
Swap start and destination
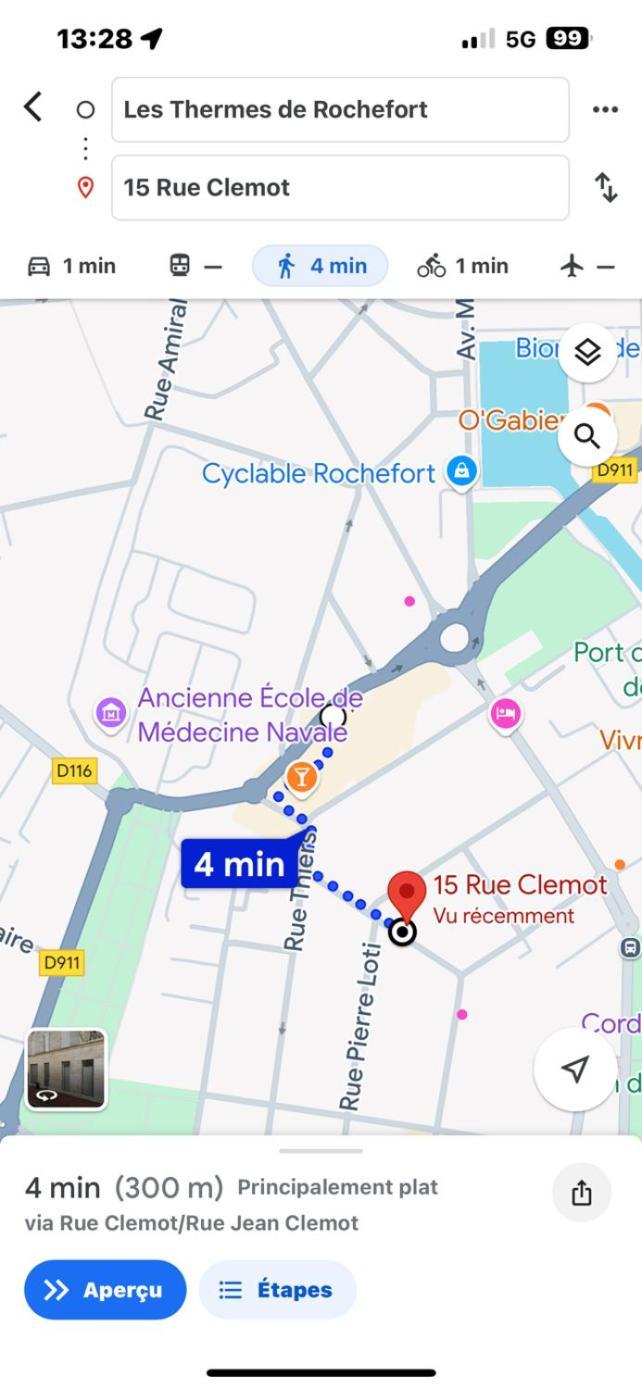click(x=606, y=188)
